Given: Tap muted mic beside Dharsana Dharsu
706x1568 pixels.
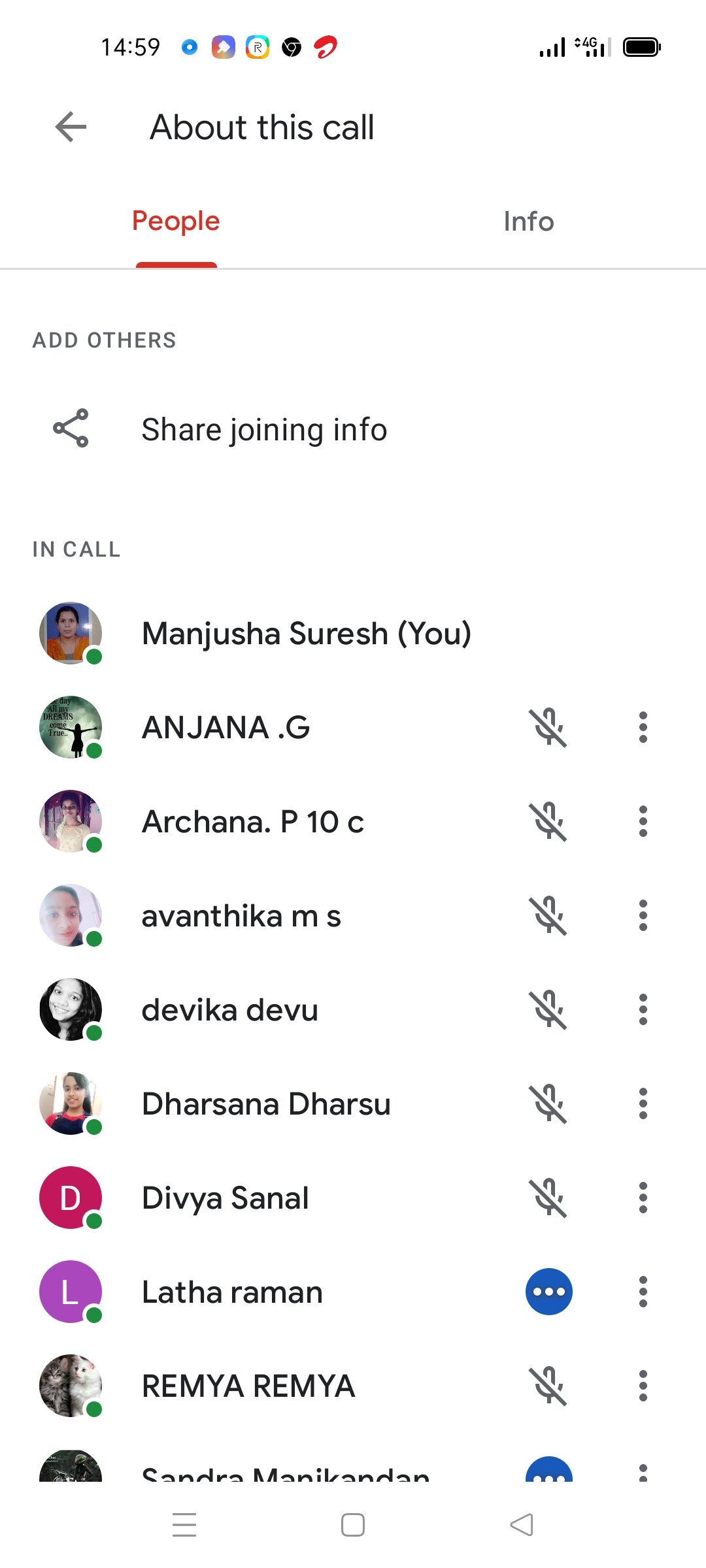Looking at the screenshot, I should [549, 1103].
